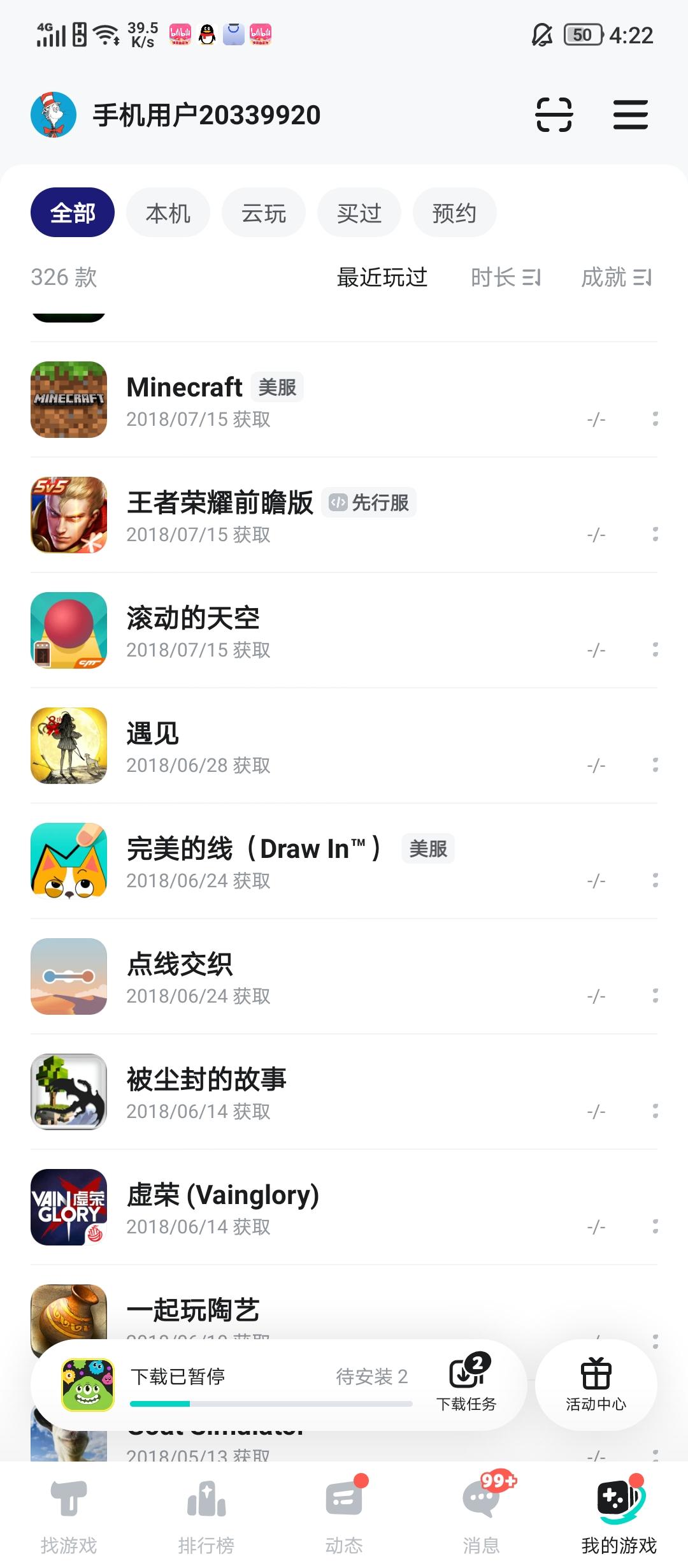Sort games by 成就 achievements
The height and width of the screenshot is (1568, 688).
617,277
